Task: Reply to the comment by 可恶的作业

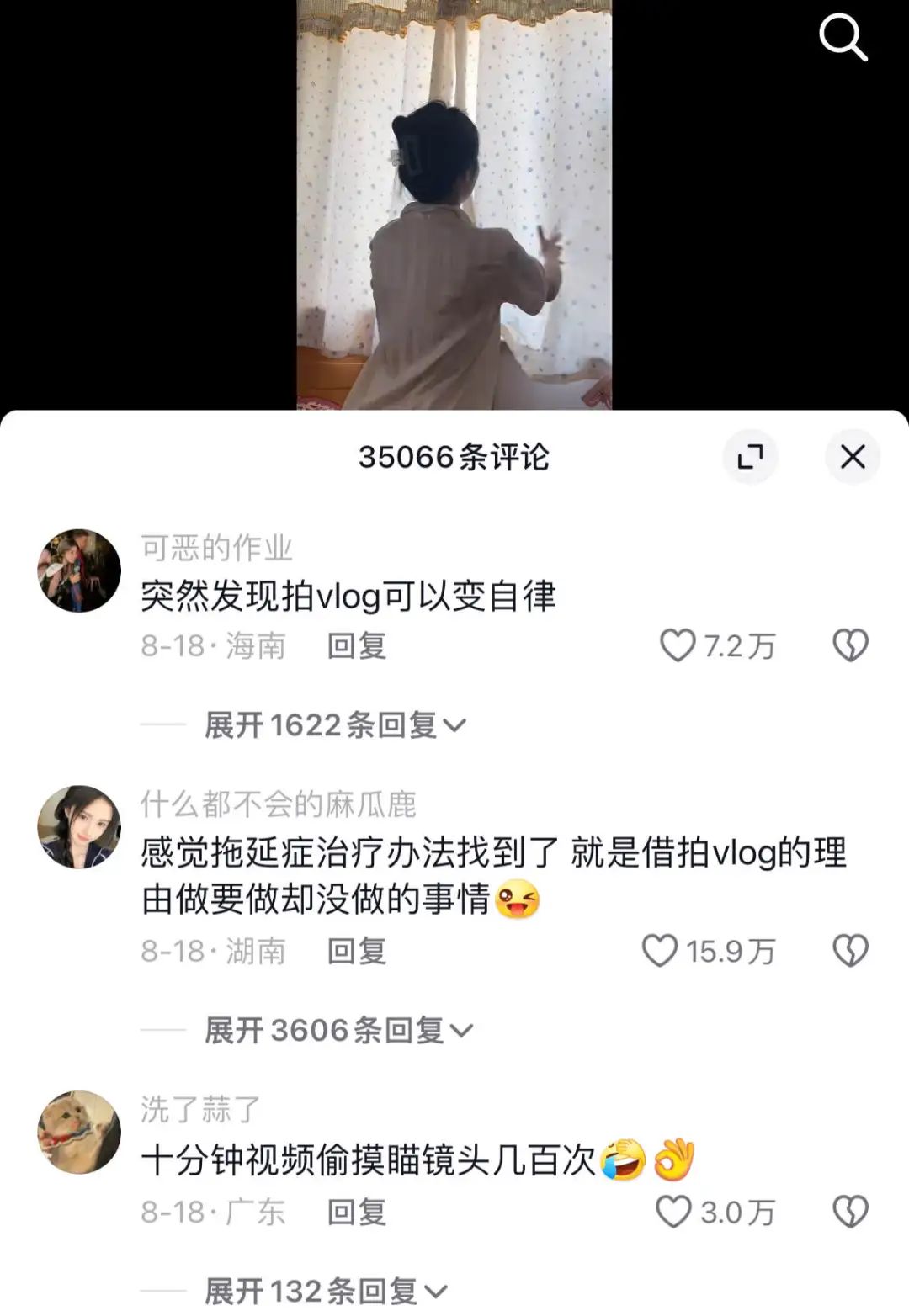Action: [x=356, y=646]
